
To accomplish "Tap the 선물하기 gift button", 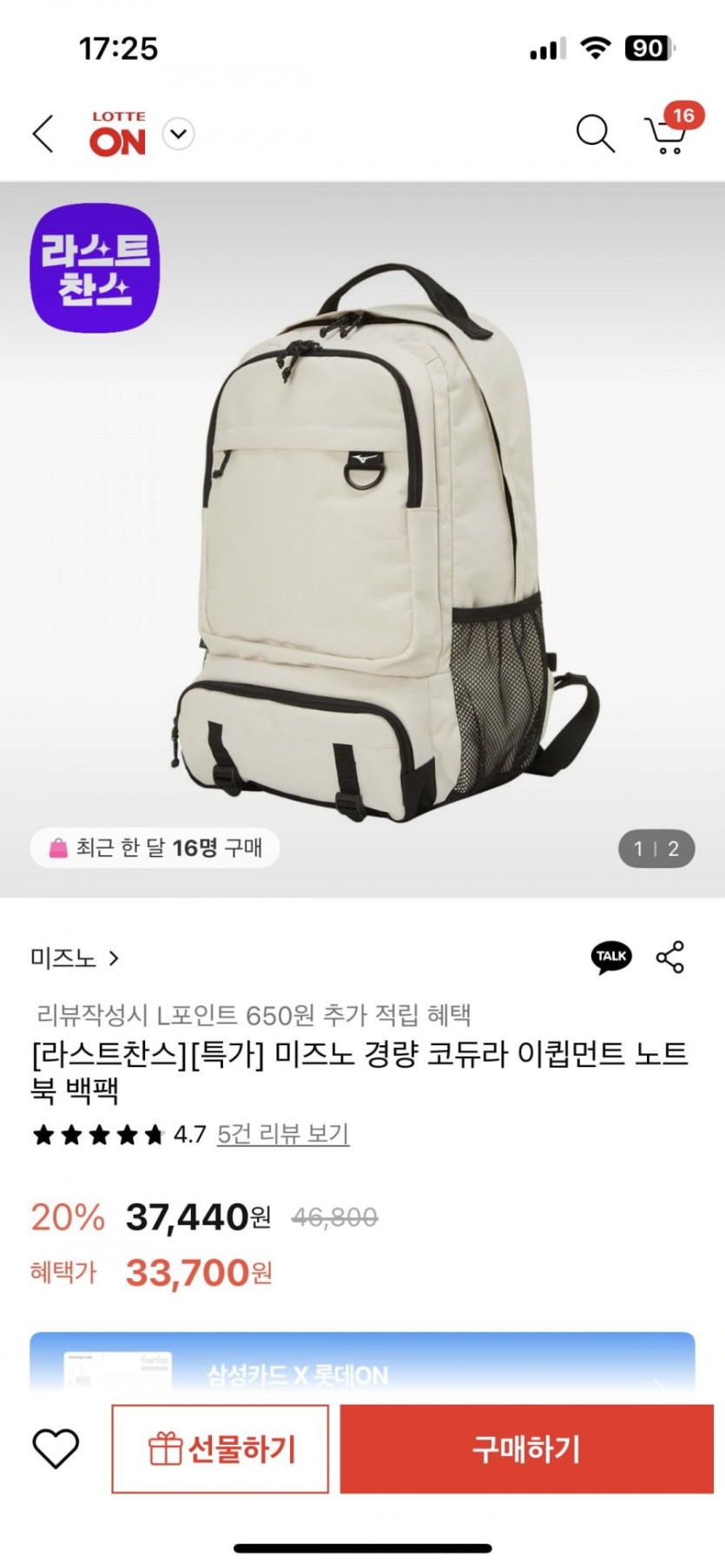I will [x=221, y=1449].
